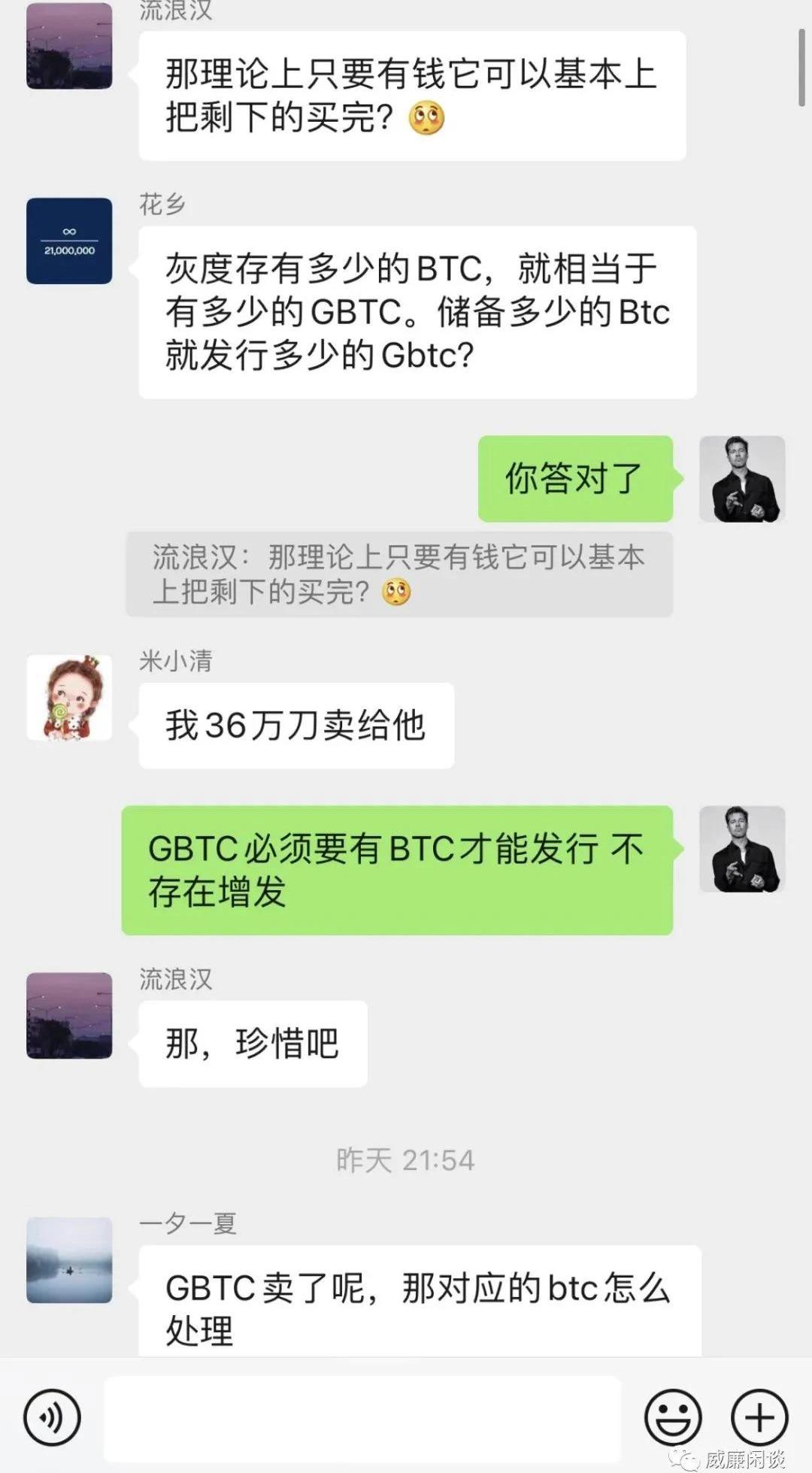812x1473 pixels.
Task: Focus the message text field
Action: pyautogui.click(x=362, y=1418)
